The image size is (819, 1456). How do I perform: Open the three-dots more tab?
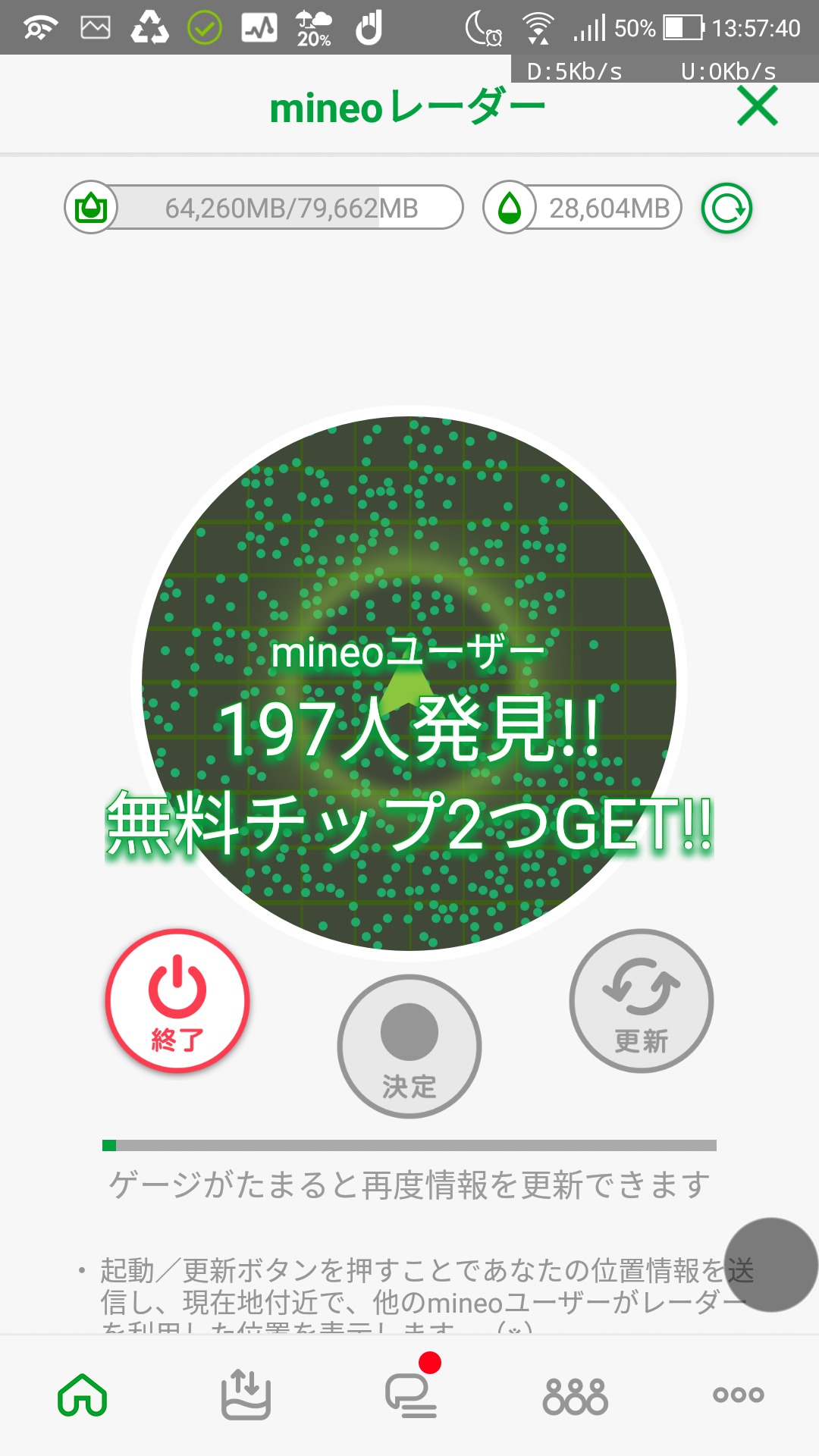tap(738, 1395)
